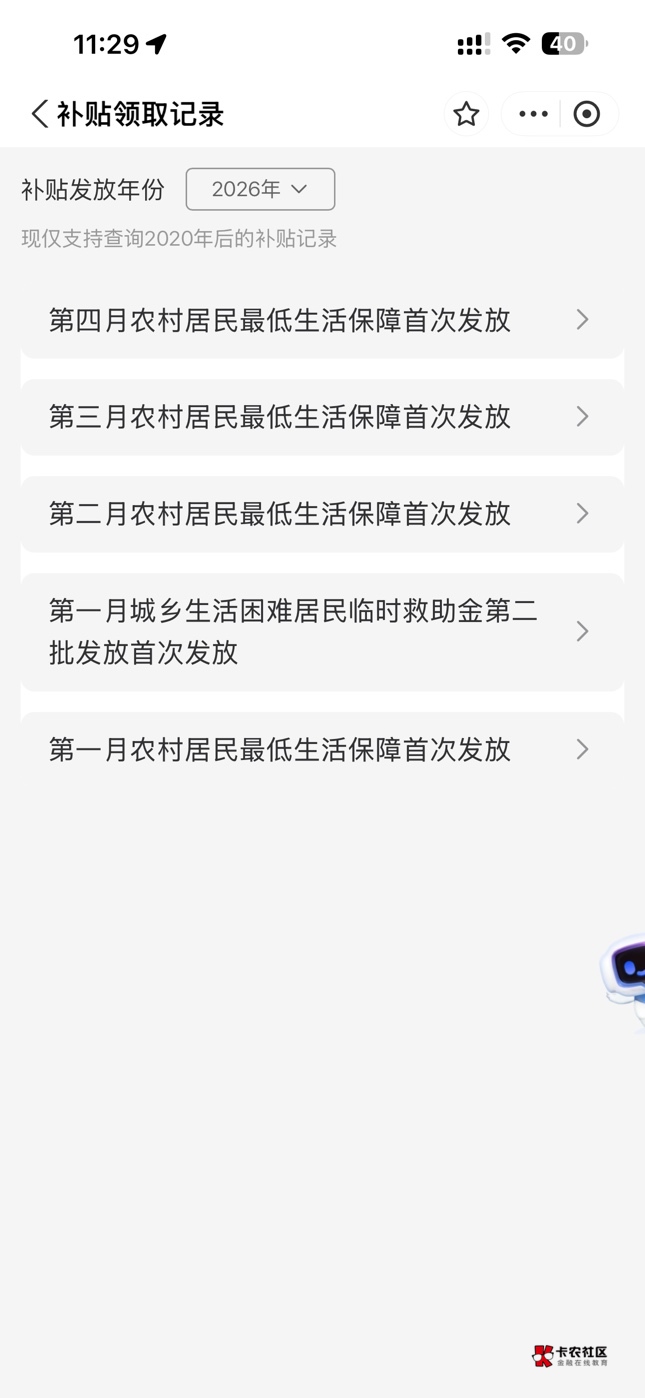Open the three-dot more menu
The height and width of the screenshot is (1398, 645).
click(x=533, y=114)
